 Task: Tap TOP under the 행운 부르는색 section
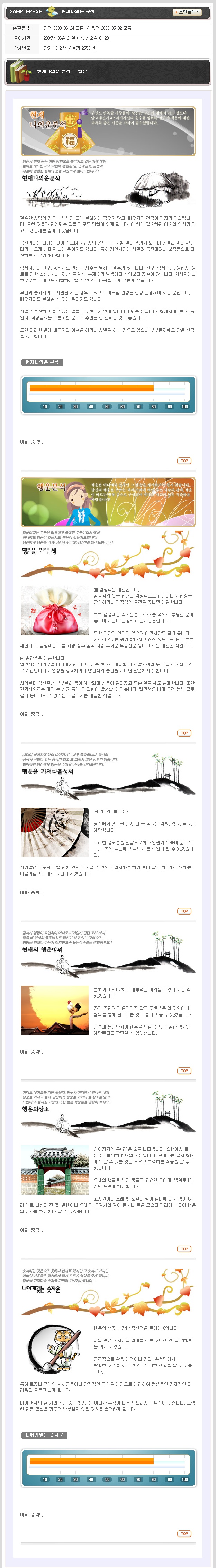pyautogui.click(x=184, y=733)
